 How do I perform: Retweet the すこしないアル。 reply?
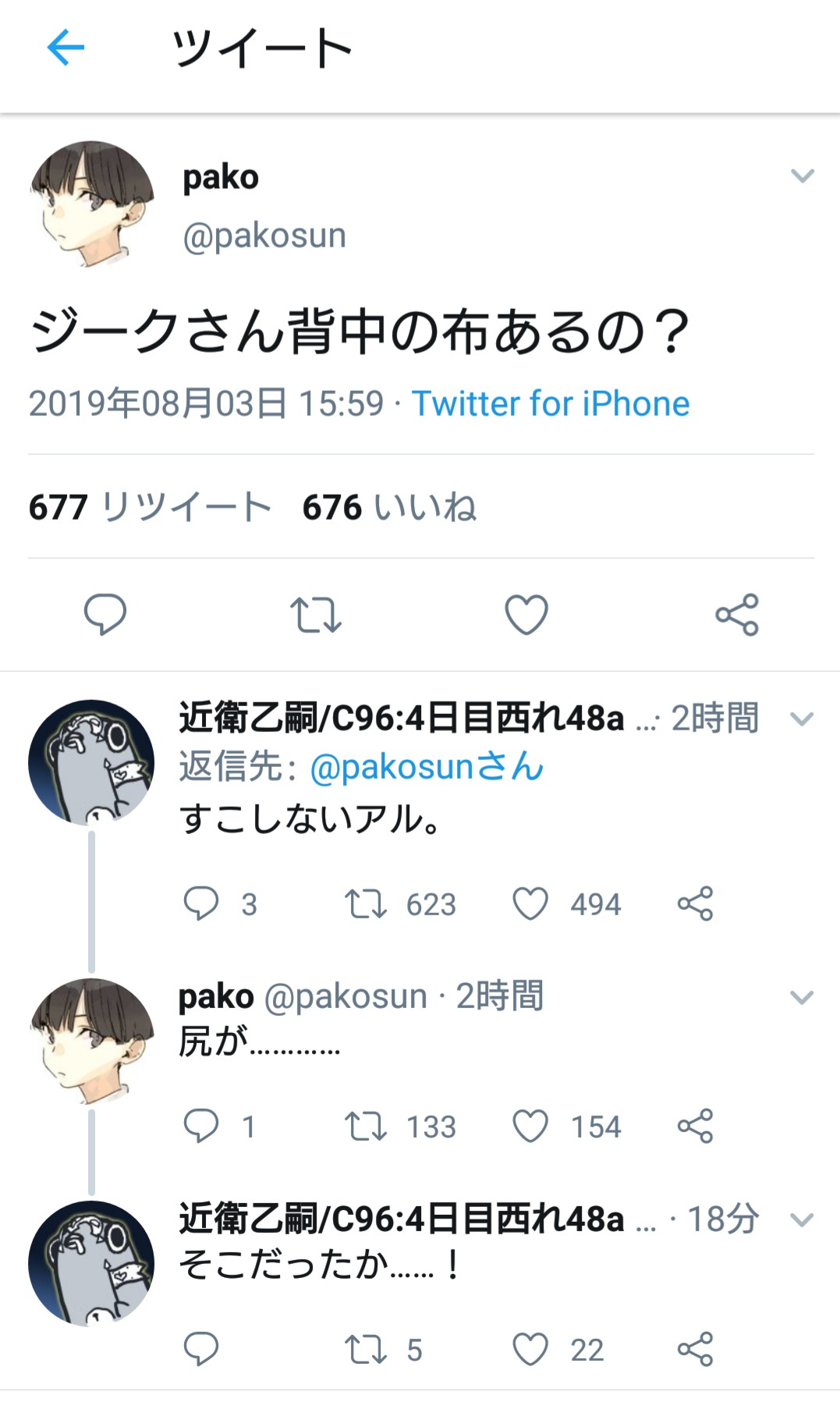coord(366,904)
